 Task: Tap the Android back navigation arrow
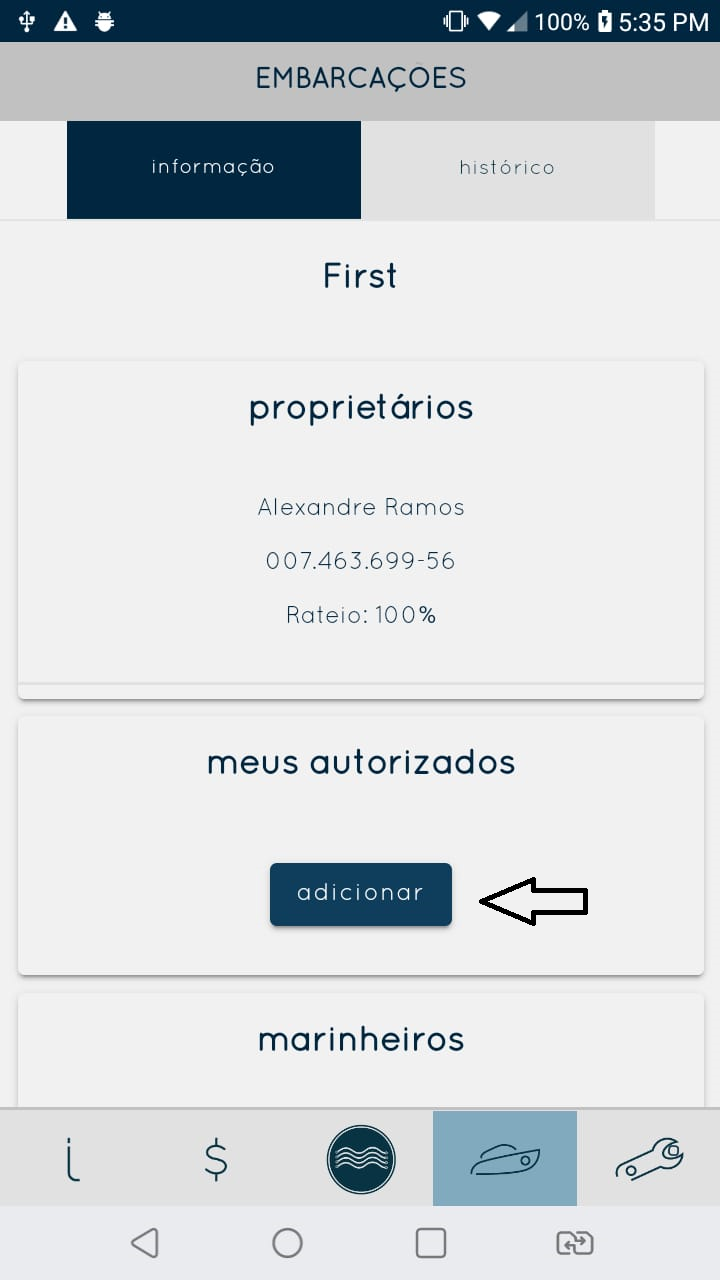144,1243
